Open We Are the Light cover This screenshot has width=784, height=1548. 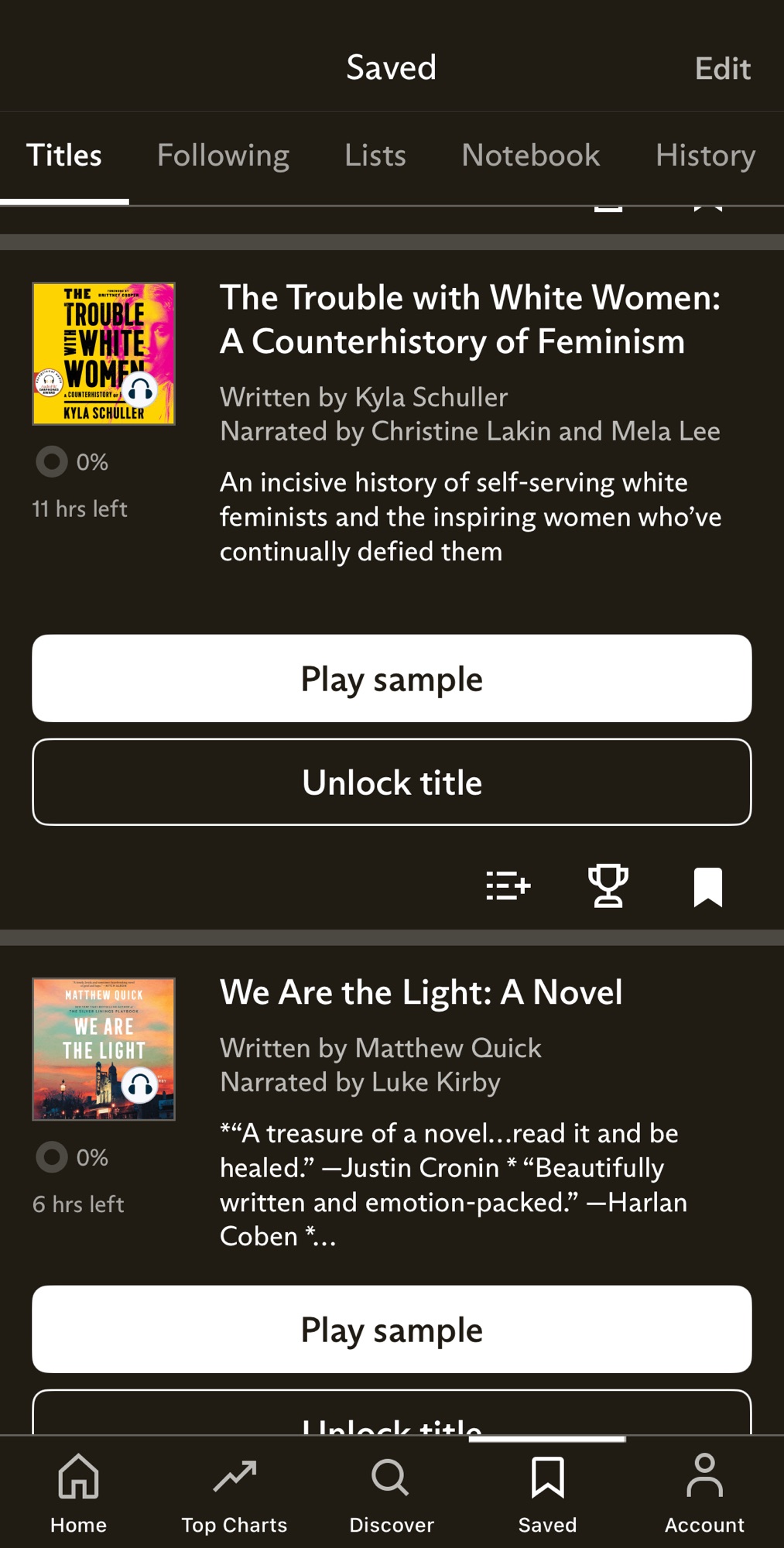(x=104, y=1049)
